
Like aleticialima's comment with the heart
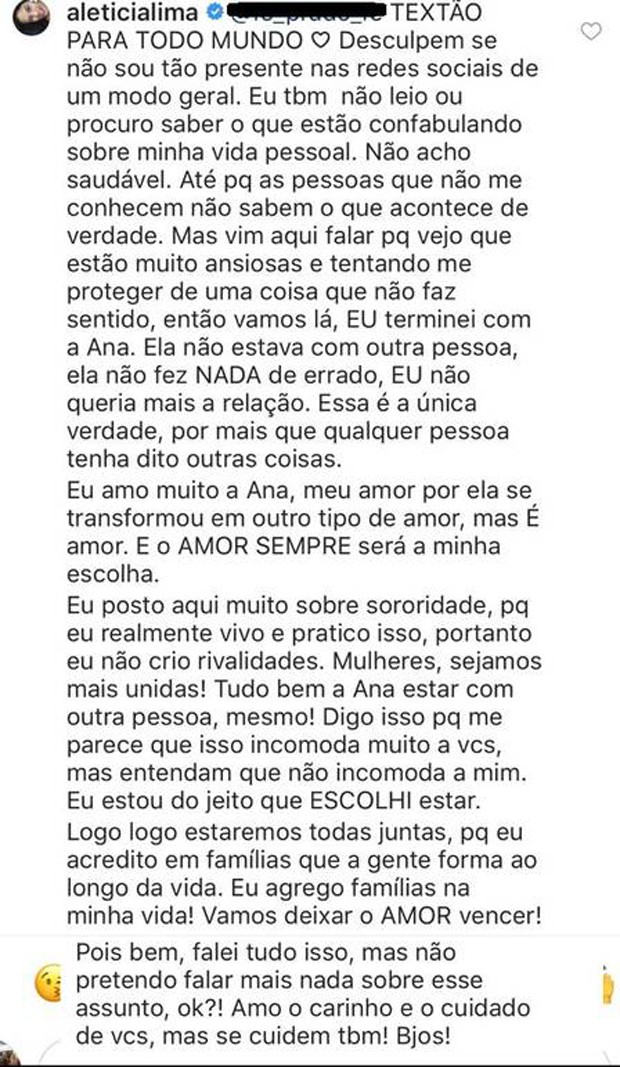click(x=591, y=31)
